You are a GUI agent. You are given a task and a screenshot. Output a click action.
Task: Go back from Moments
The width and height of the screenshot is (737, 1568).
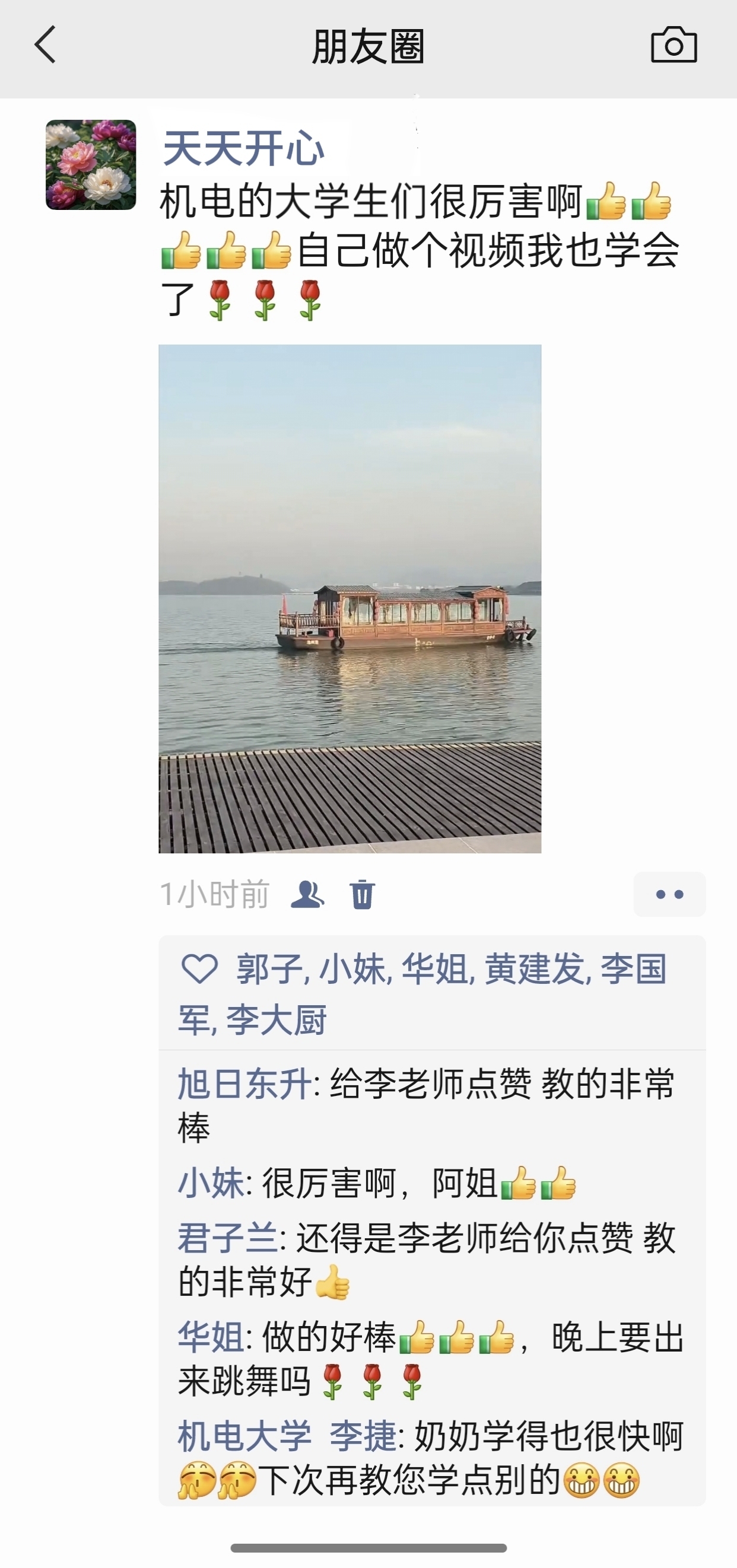tap(46, 44)
